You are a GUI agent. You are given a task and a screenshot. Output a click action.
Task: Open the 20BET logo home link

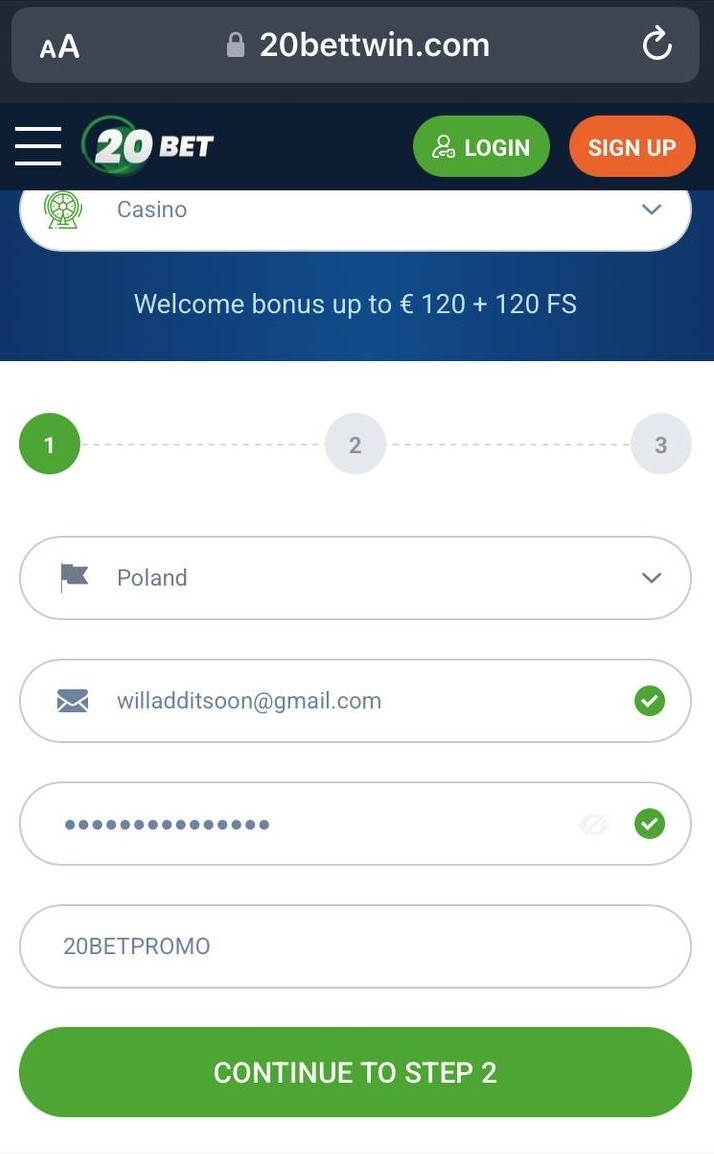(x=148, y=146)
